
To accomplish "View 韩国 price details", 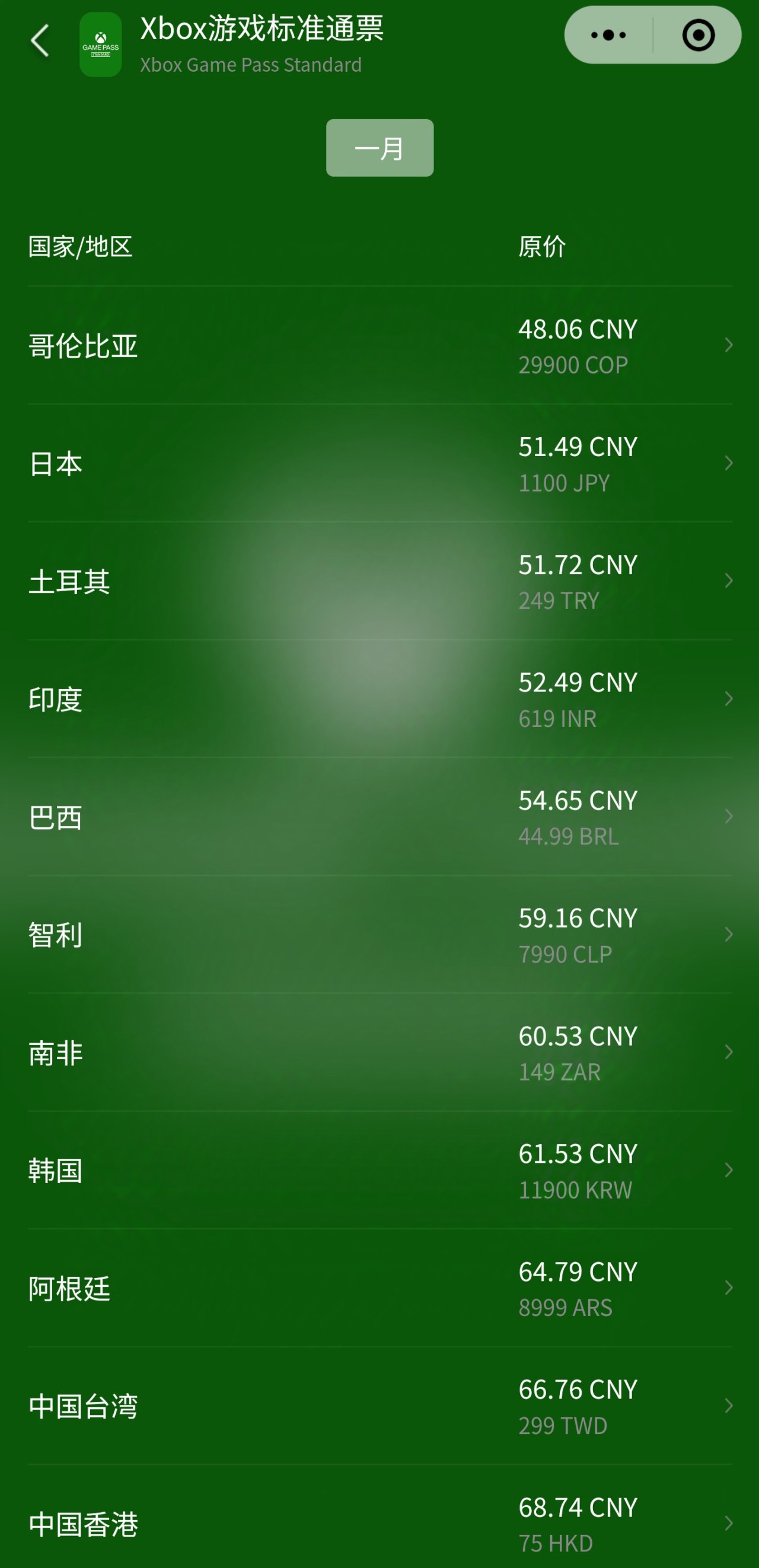I will click(380, 1171).
